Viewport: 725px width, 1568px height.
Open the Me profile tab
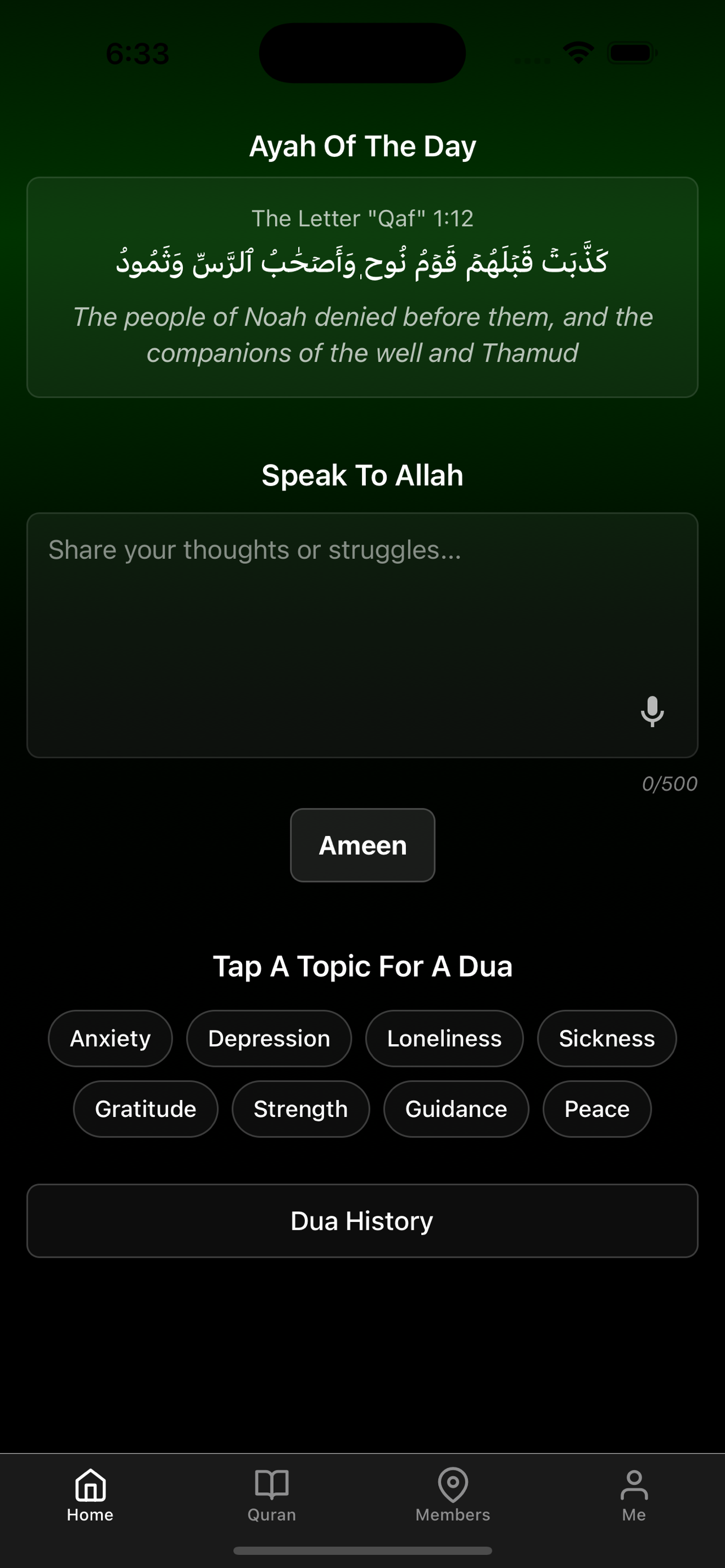point(634,1495)
